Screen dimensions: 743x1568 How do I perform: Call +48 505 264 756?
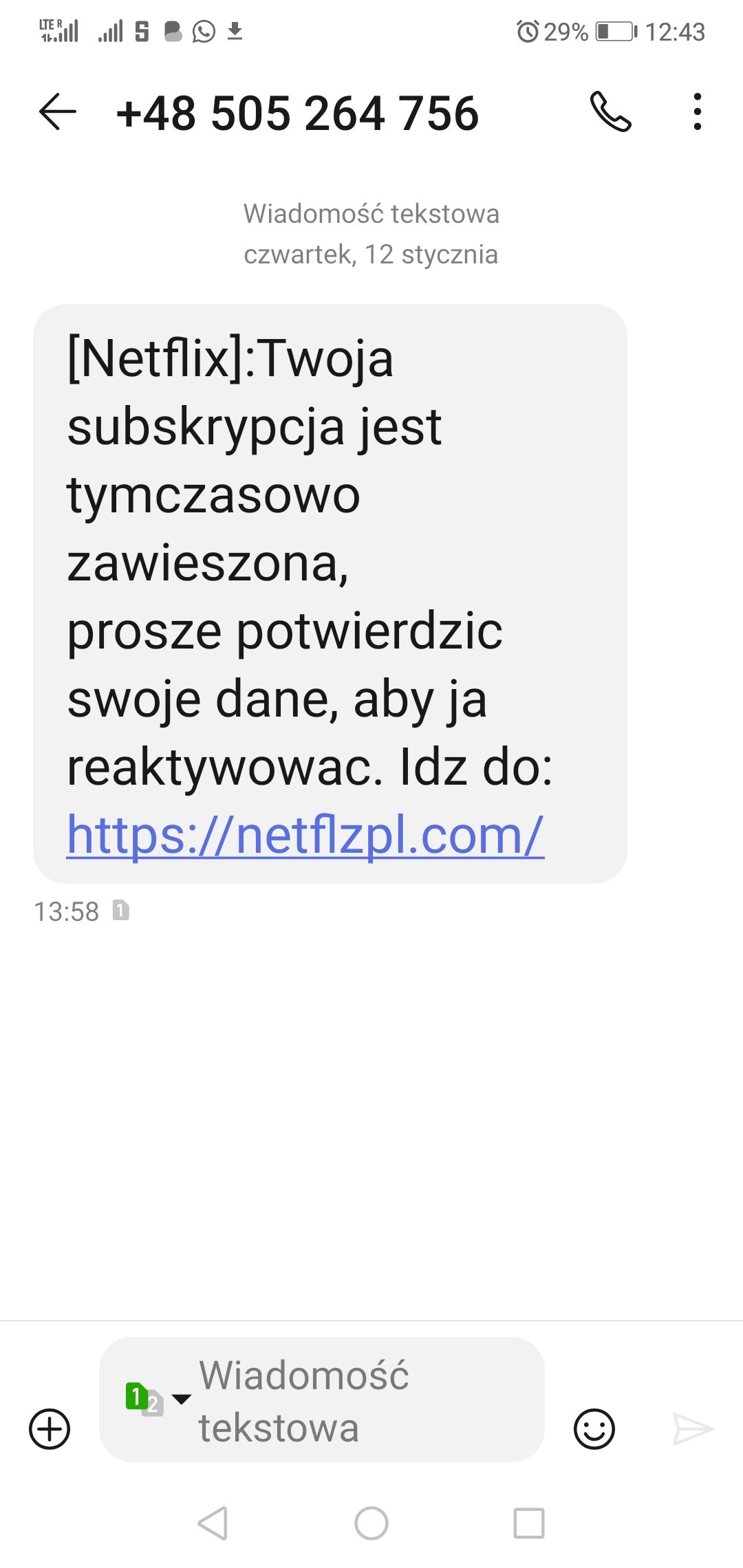tap(610, 112)
